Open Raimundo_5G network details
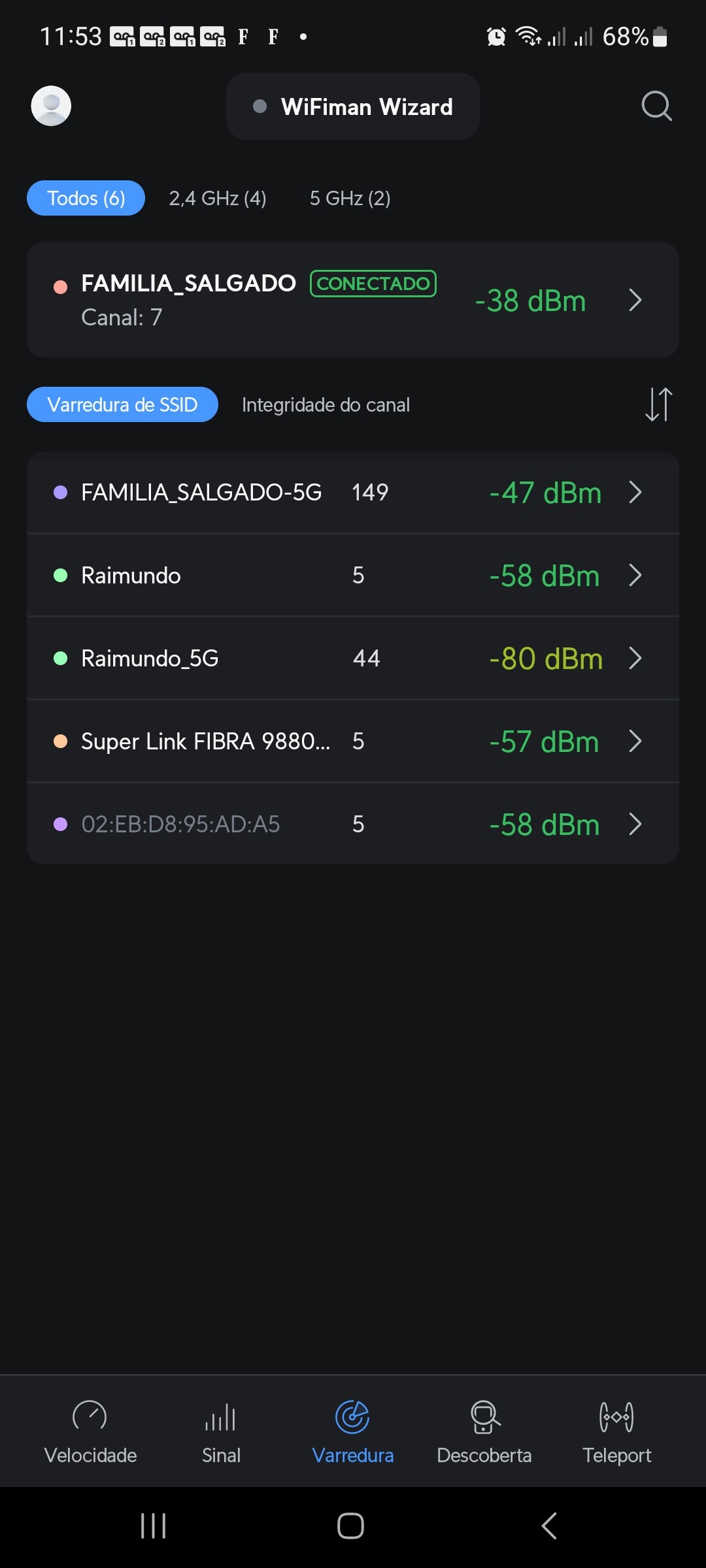 353,659
